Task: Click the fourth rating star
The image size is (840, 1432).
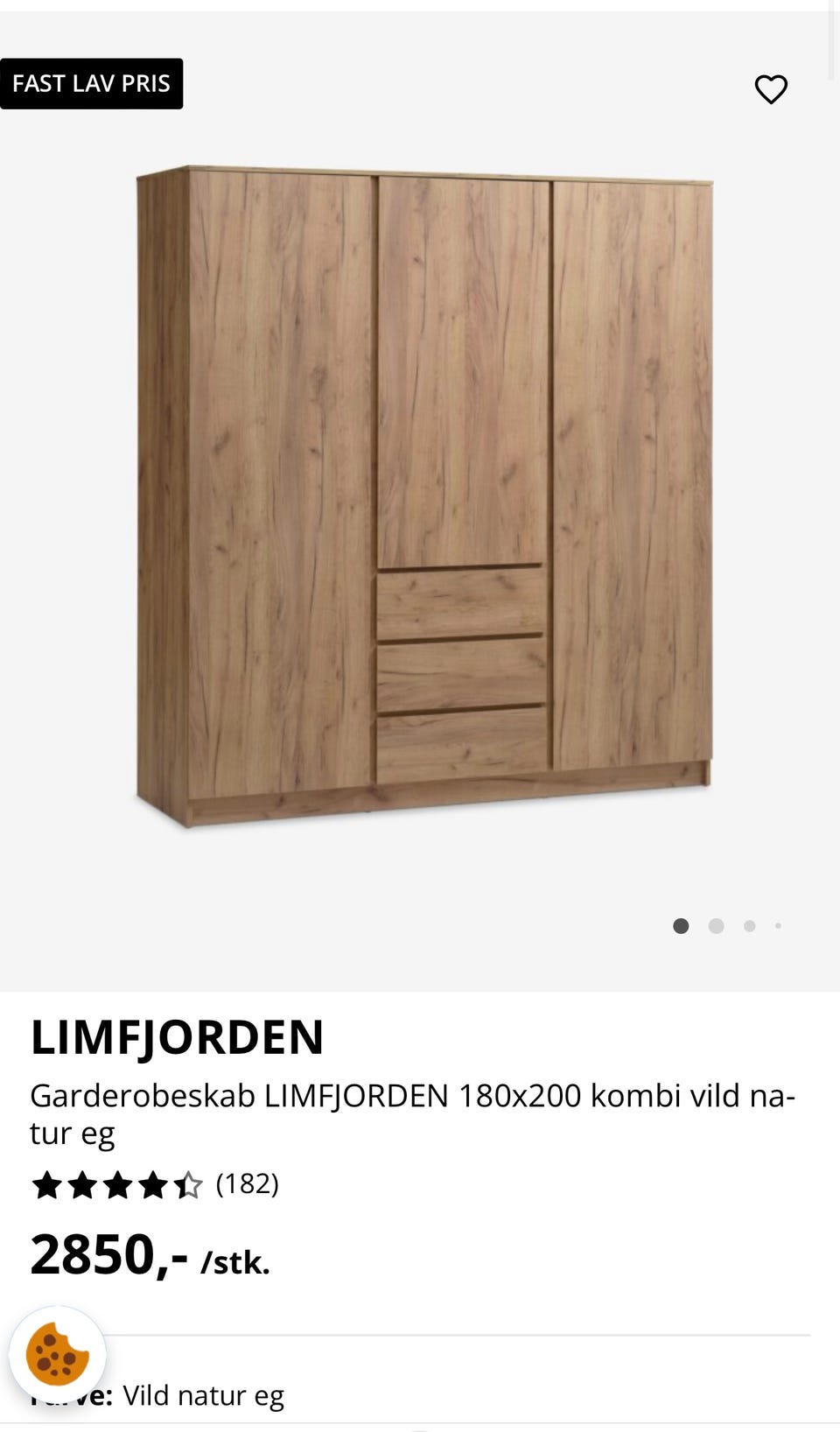Action: 153,1186
